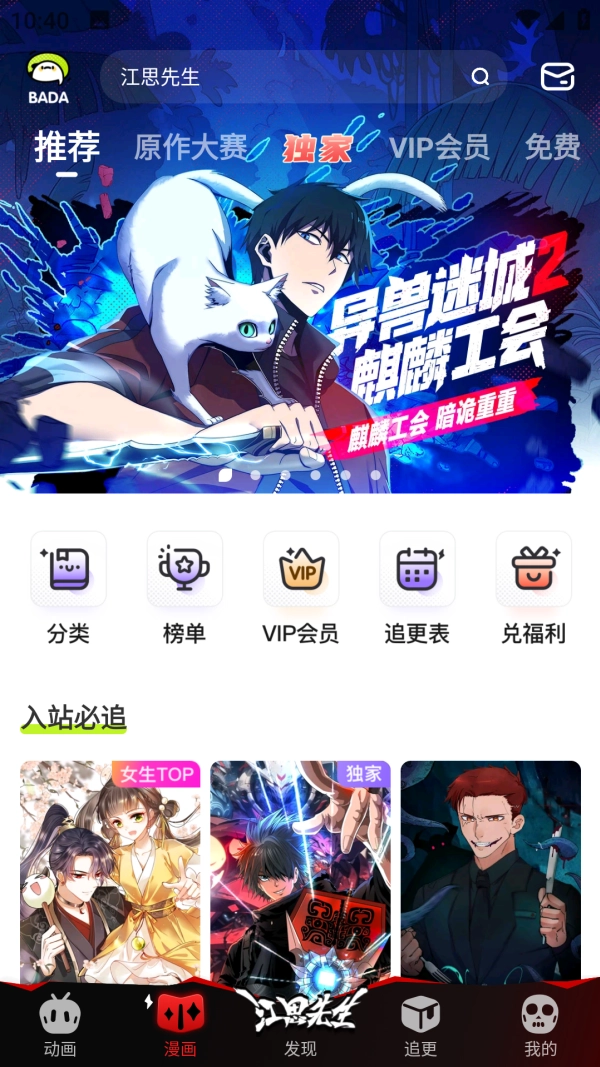Switch to the 独家 top tab
This screenshot has width=600, height=1067.
[317, 149]
